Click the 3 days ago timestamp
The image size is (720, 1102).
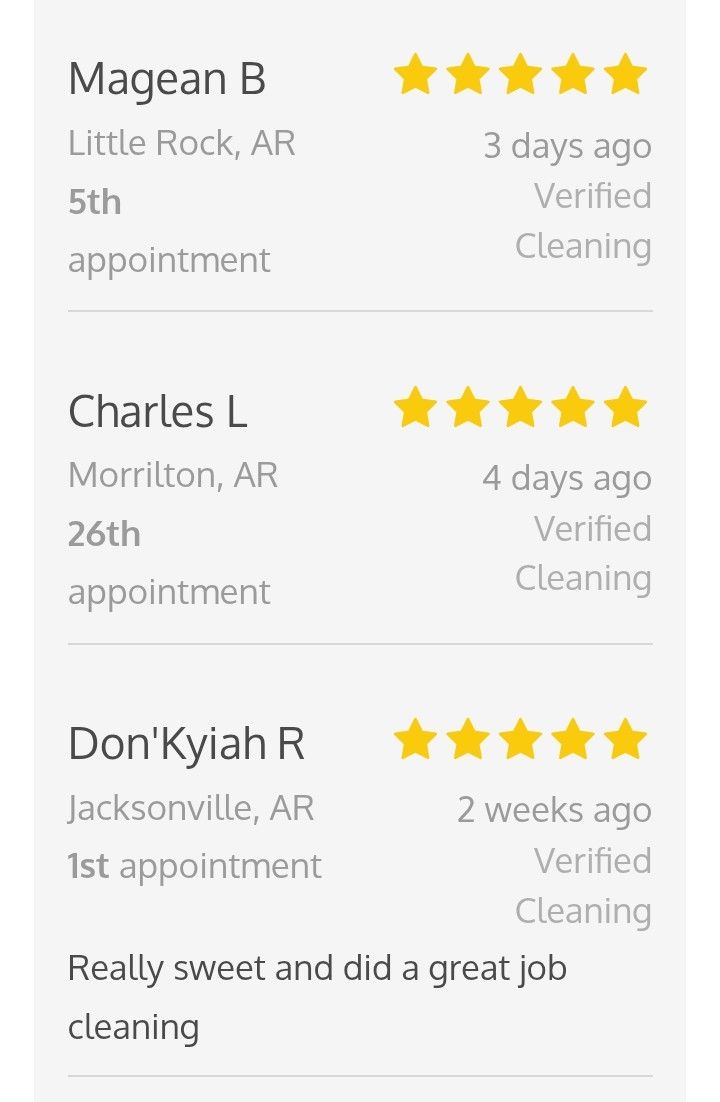(x=570, y=145)
